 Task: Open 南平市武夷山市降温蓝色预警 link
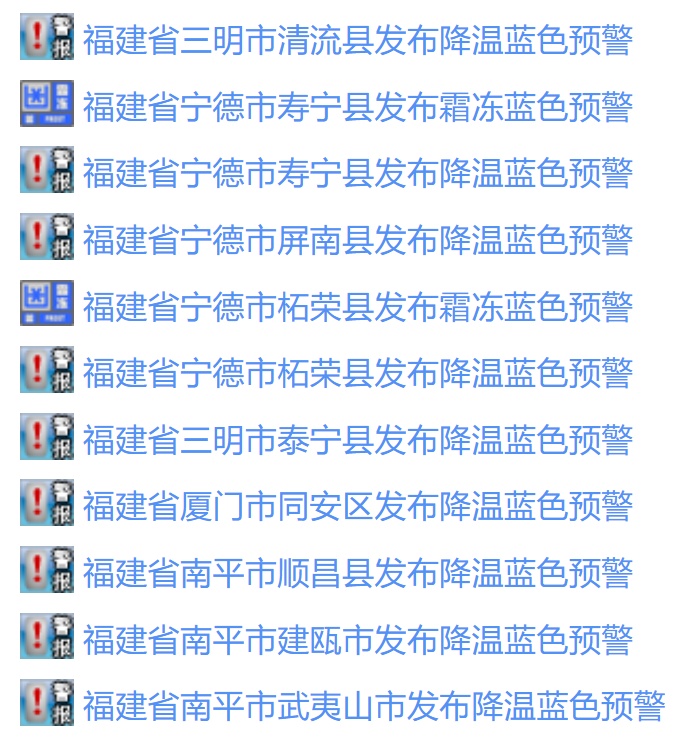click(373, 706)
